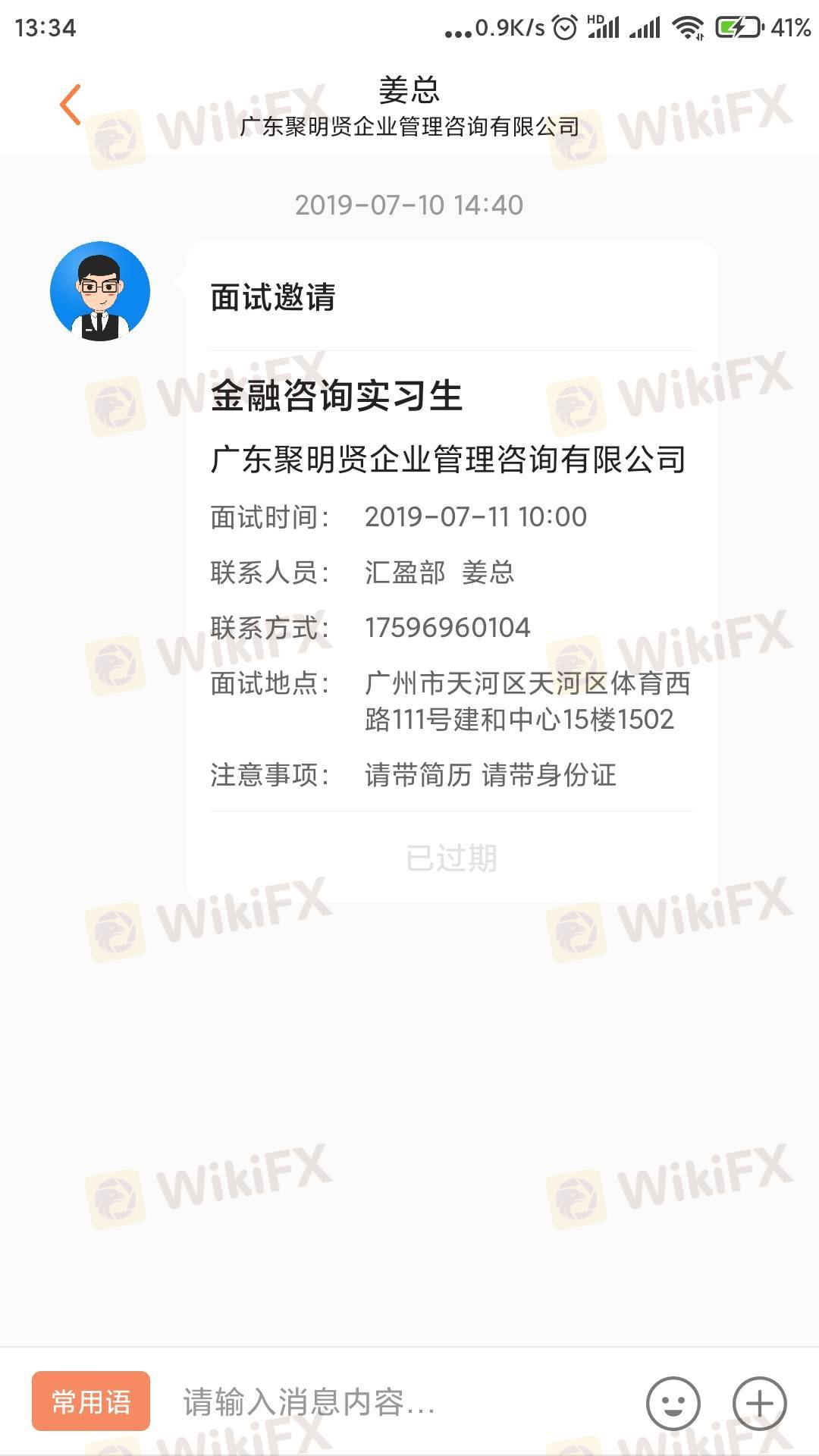819x1456 pixels.
Task: Go back using the orange arrow
Action: (x=71, y=105)
